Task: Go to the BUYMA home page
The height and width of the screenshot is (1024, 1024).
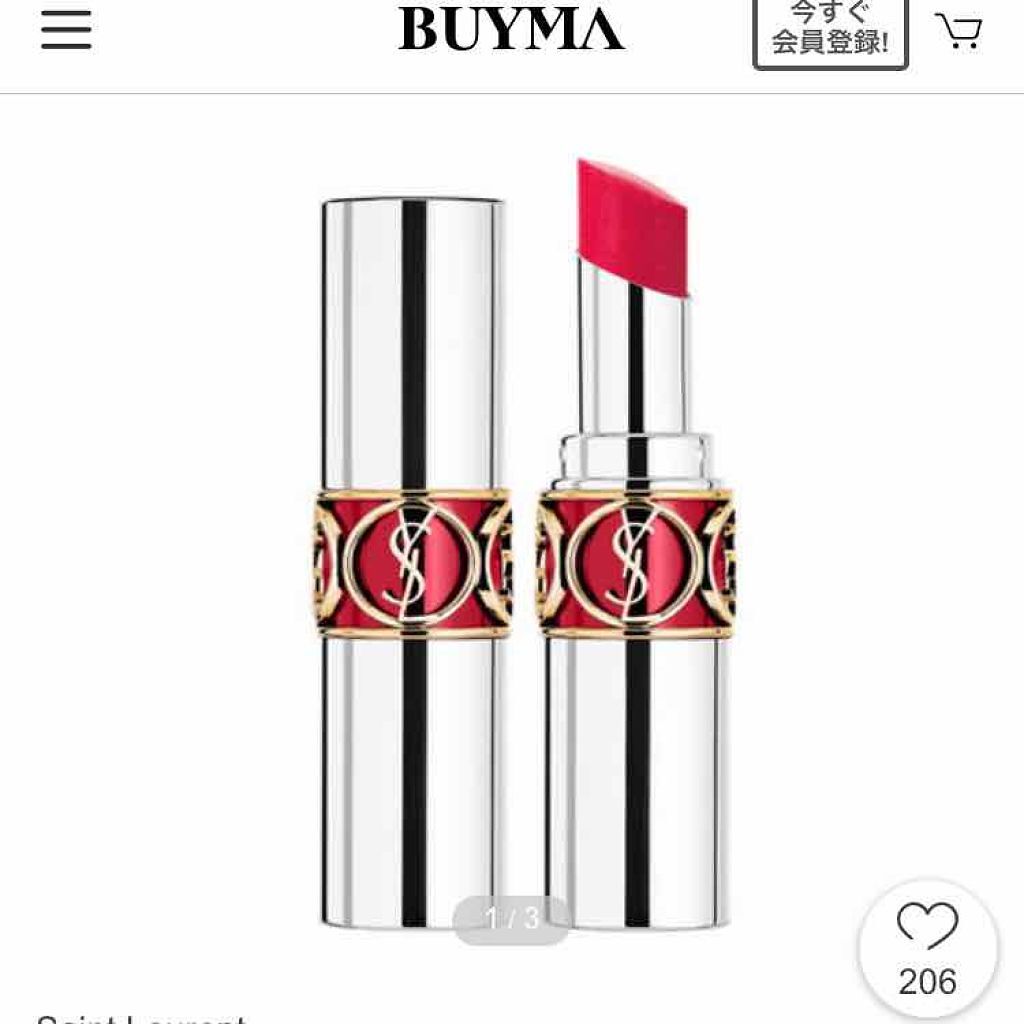Action: point(511,30)
